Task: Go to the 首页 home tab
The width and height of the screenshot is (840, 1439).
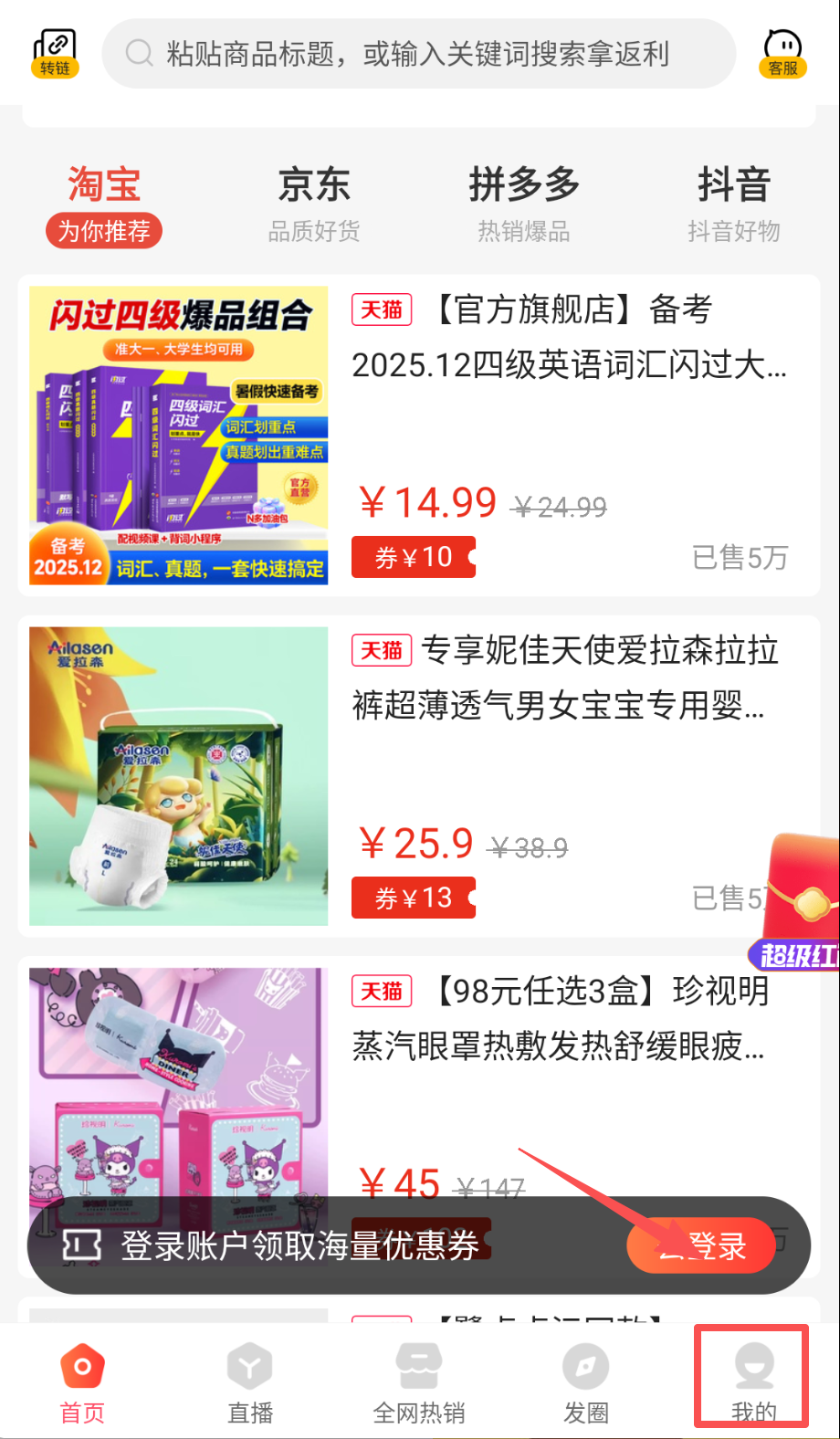Action: click(82, 1379)
